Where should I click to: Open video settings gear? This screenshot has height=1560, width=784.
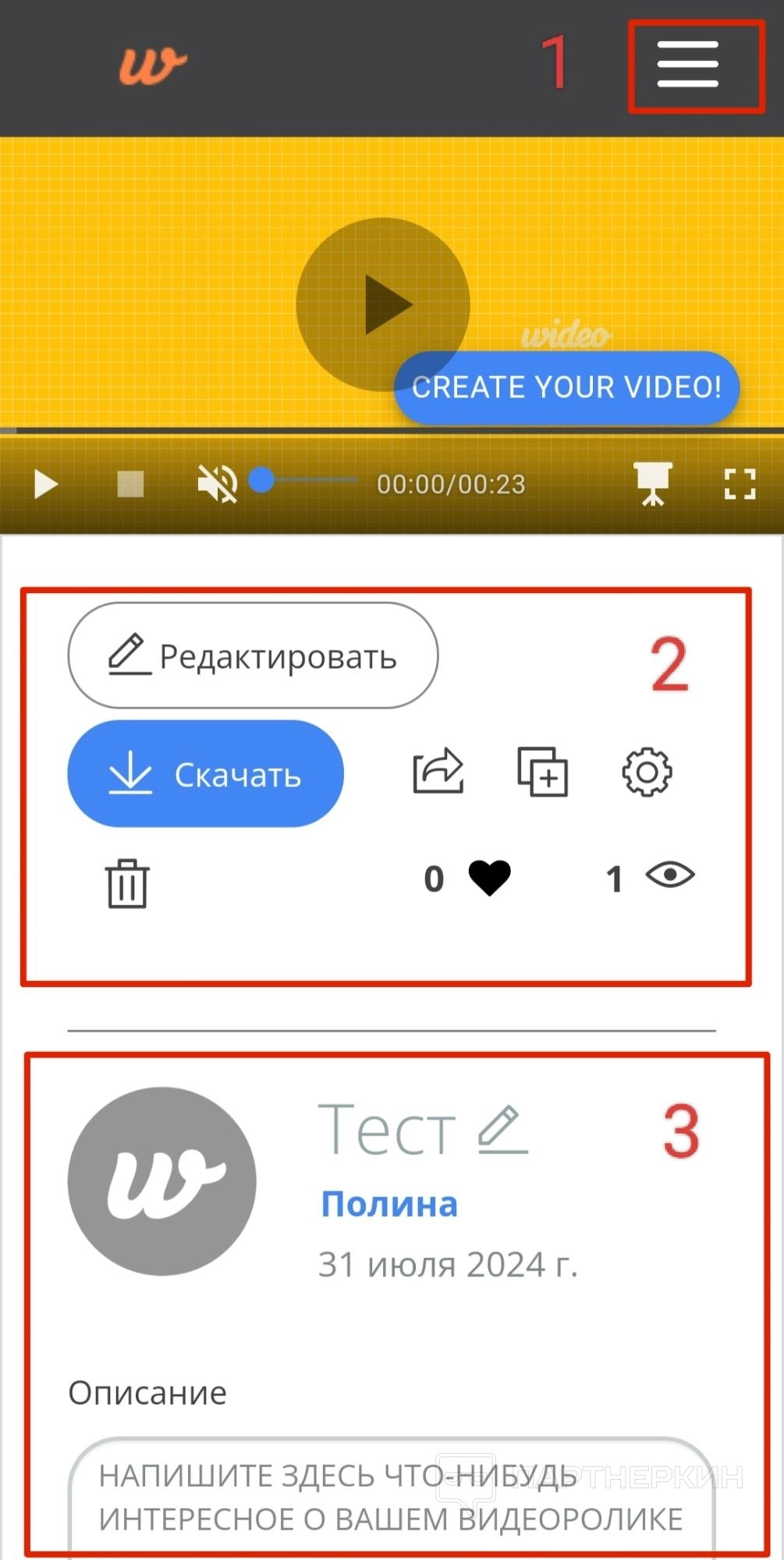pyautogui.click(x=647, y=772)
